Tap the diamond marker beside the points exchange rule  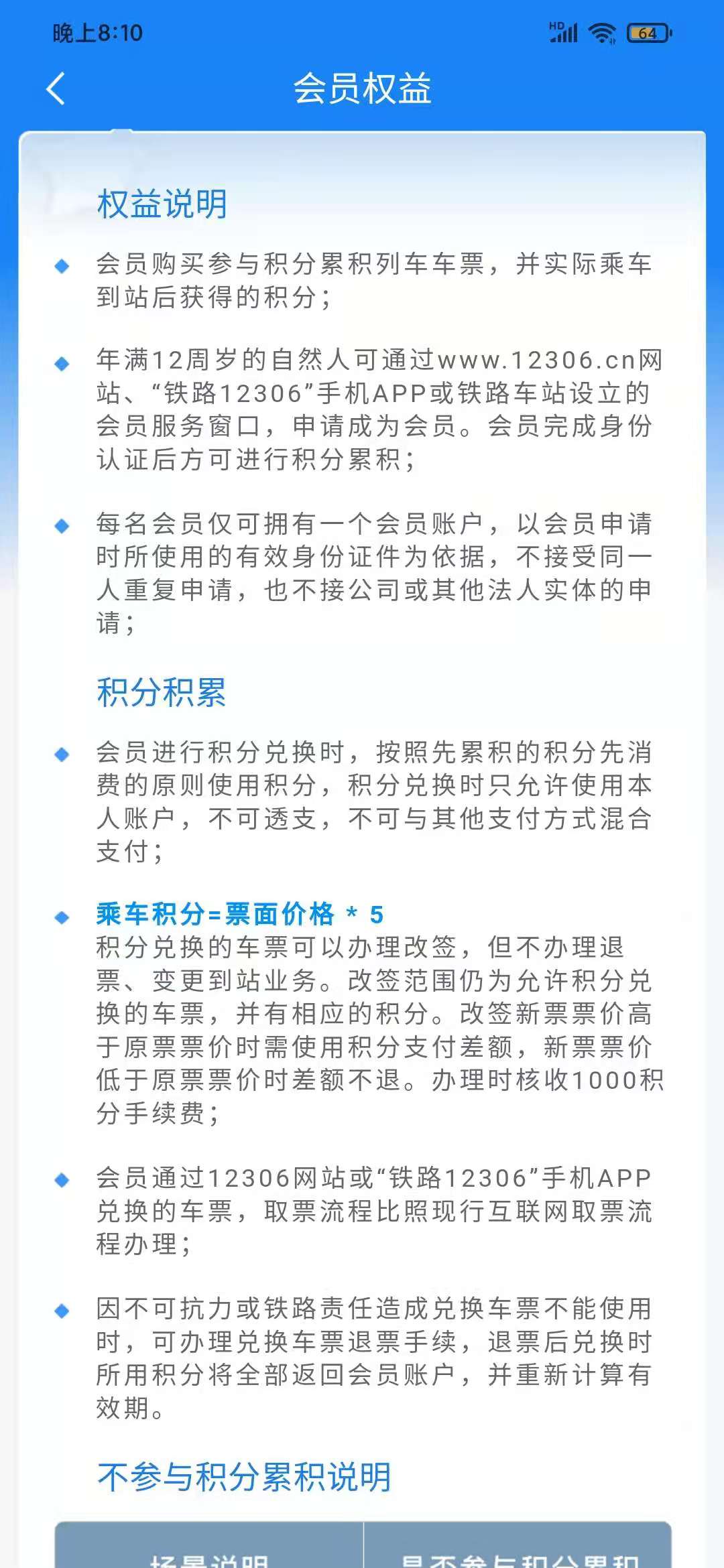click(63, 755)
